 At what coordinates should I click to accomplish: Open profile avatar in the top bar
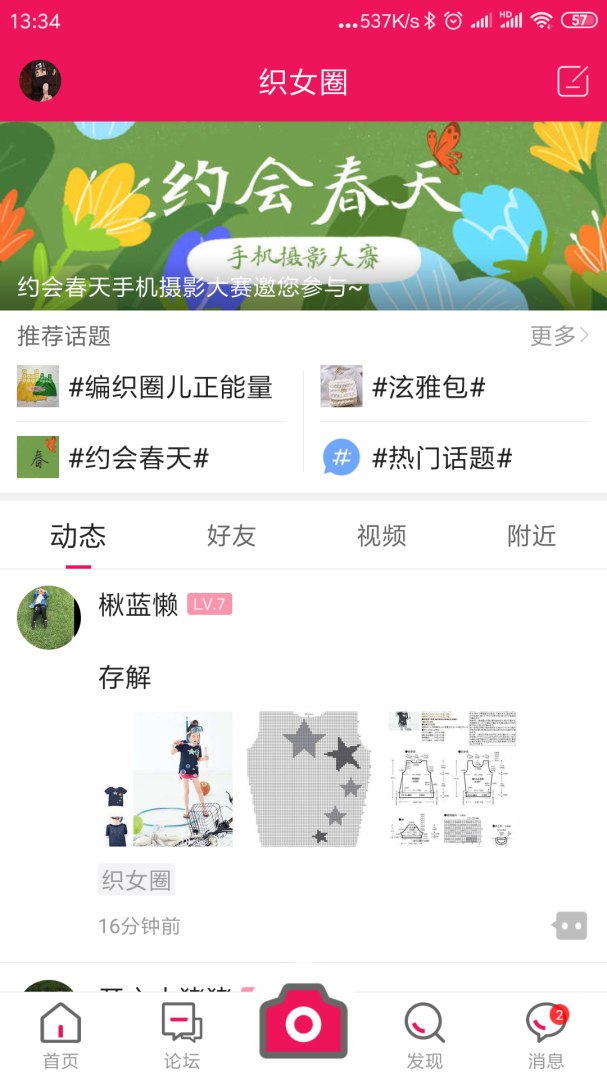point(41,81)
